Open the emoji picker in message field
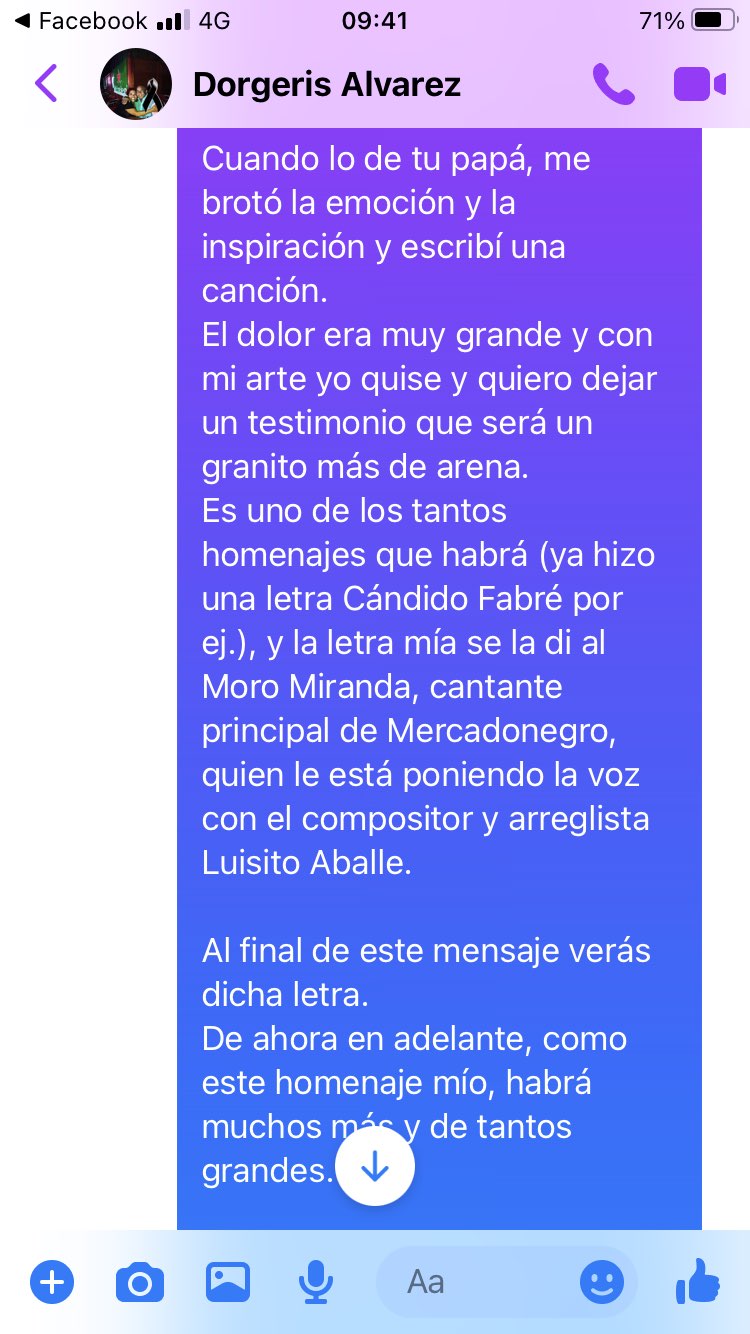 point(602,1281)
